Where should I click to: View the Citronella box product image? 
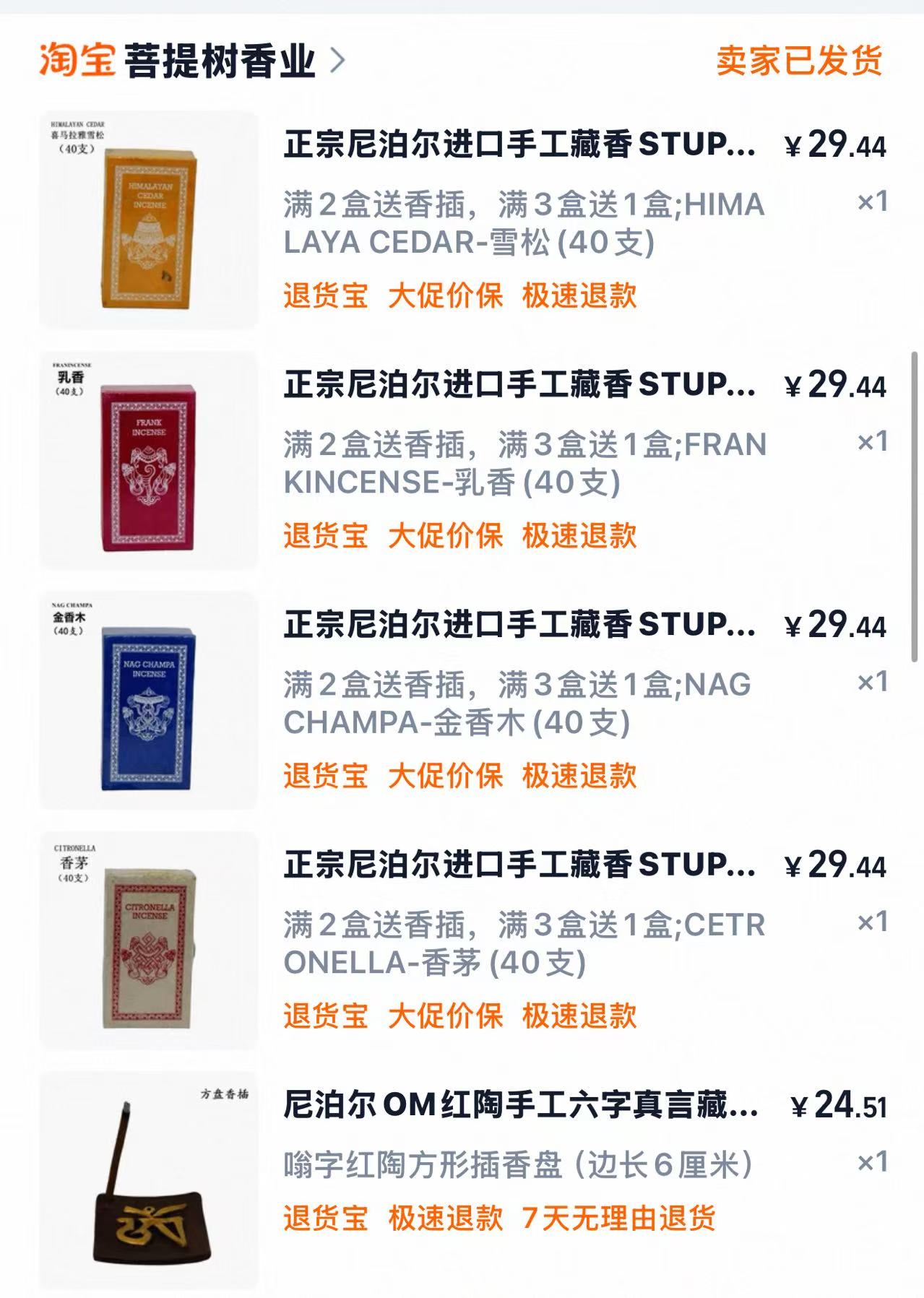148,940
